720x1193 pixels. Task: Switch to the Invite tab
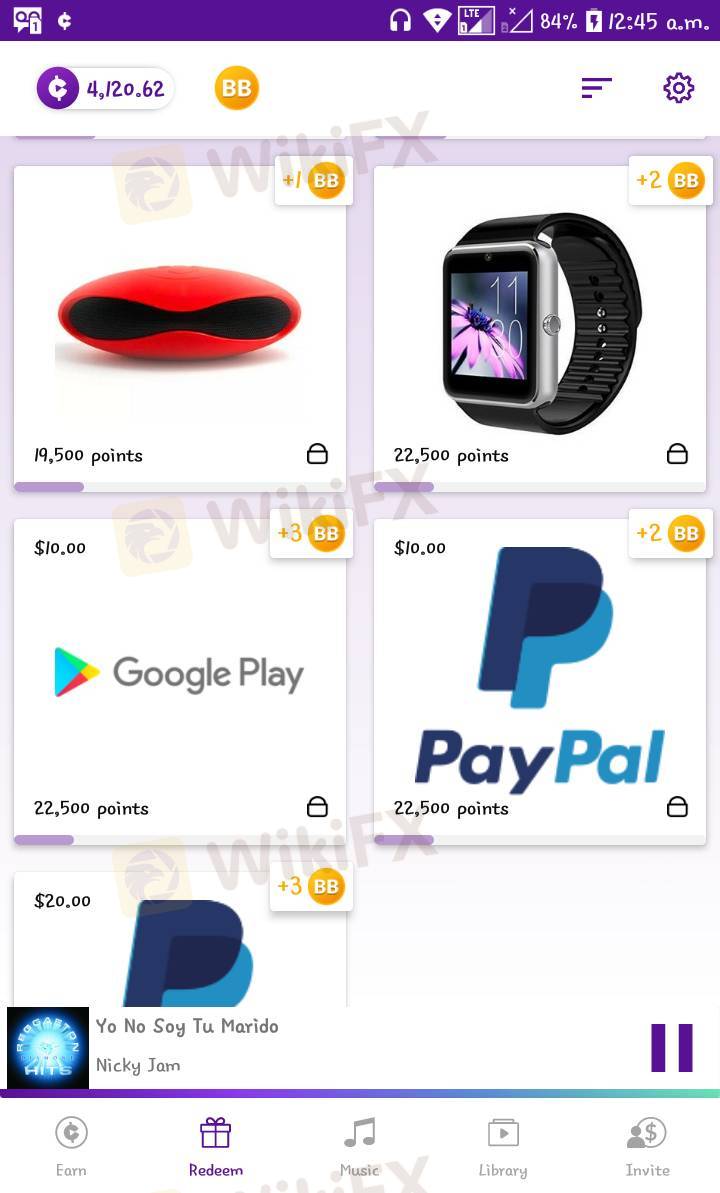coord(647,1146)
